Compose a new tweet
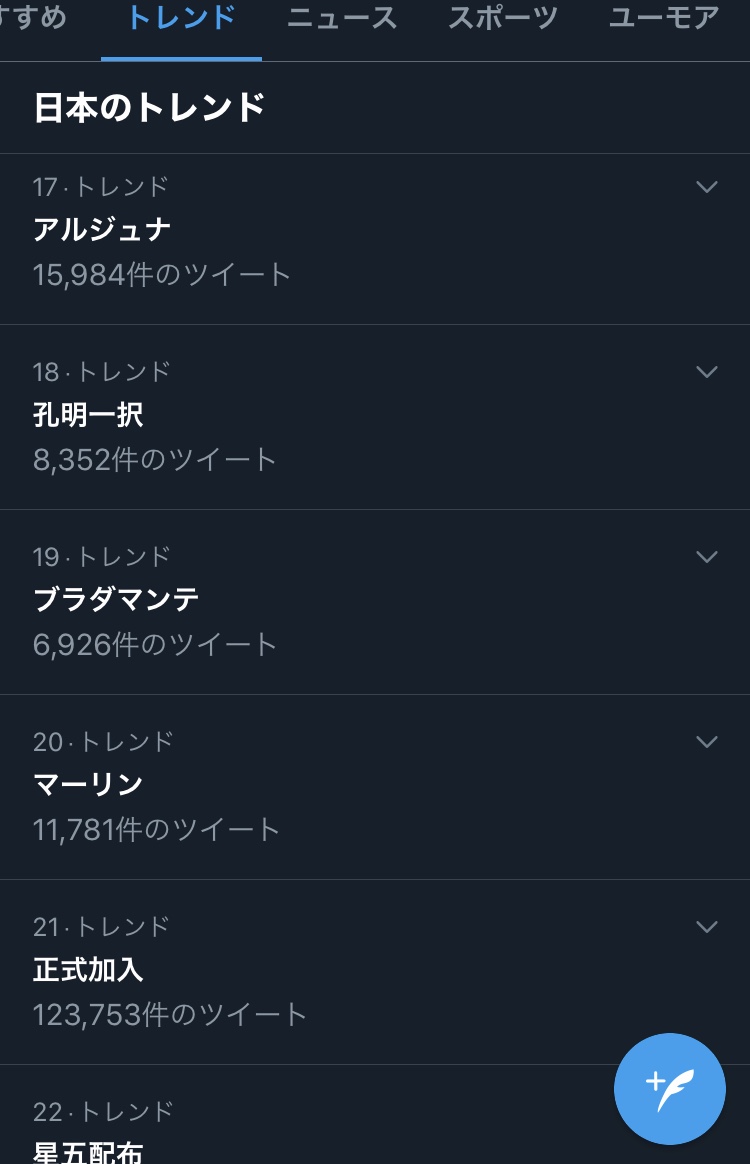The height and width of the screenshot is (1164, 750). [x=669, y=1088]
